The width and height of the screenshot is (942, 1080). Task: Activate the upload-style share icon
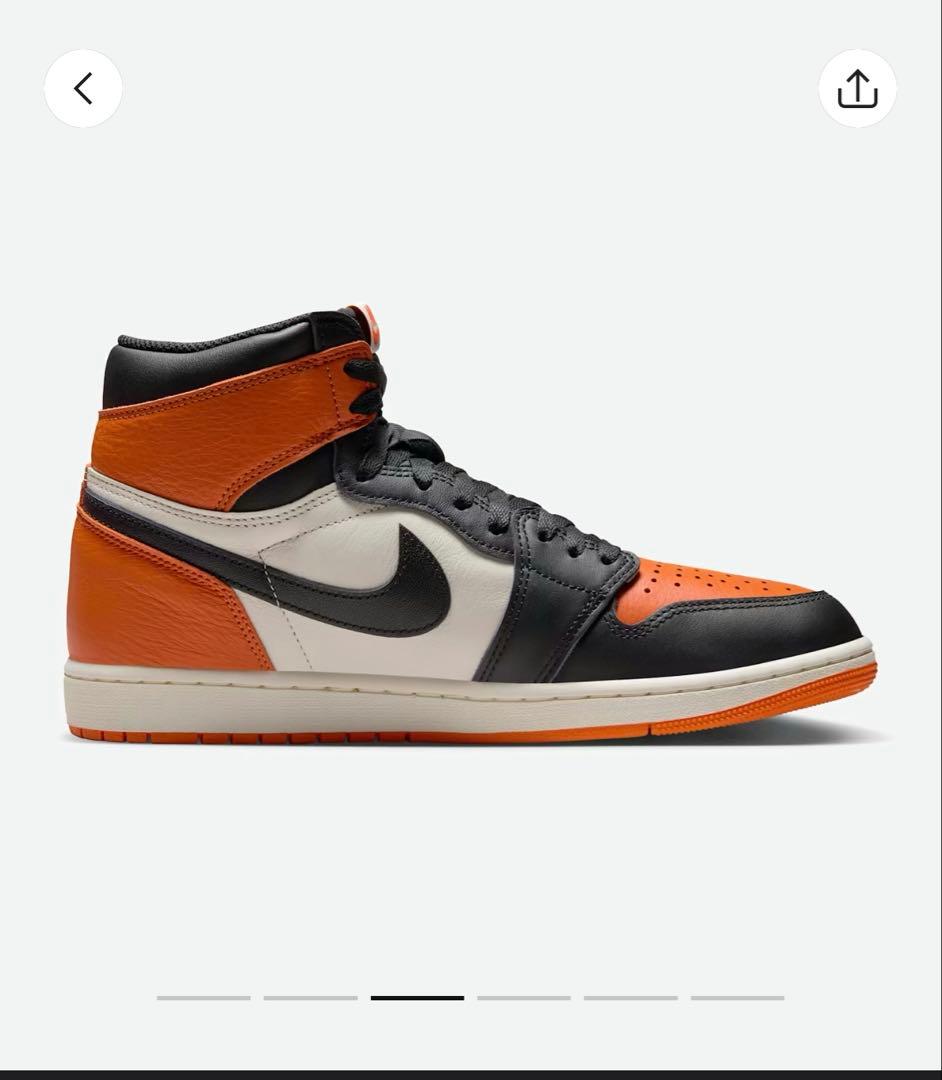858,88
